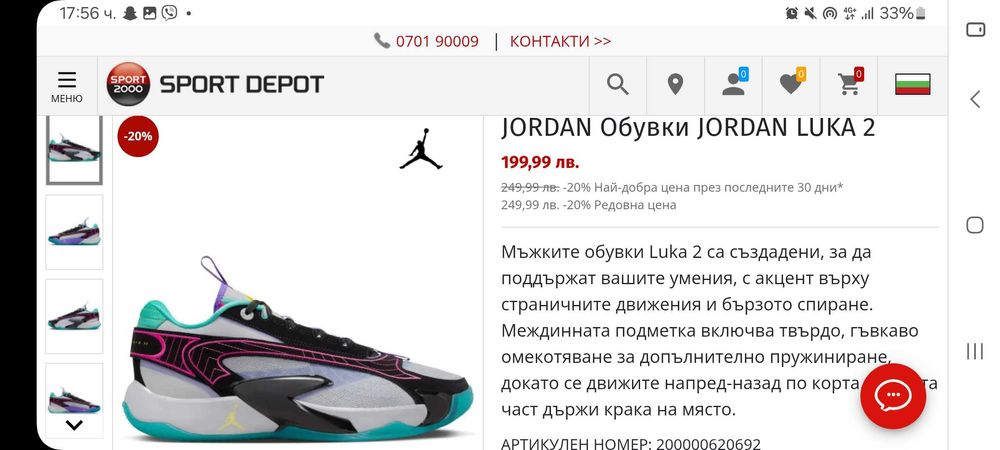Change language via the Bulgarian flag
This screenshot has width=1000, height=450.
click(x=912, y=85)
